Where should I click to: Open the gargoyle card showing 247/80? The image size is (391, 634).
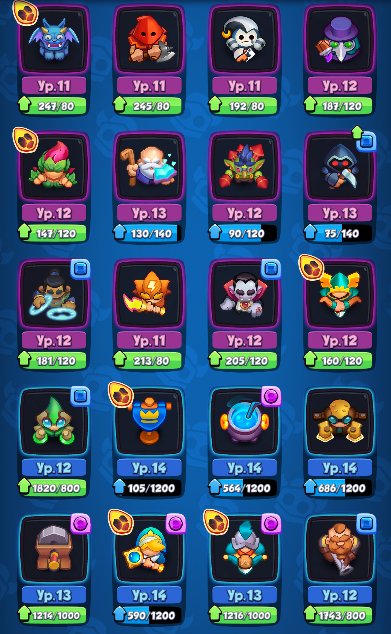pyautogui.click(x=54, y=60)
